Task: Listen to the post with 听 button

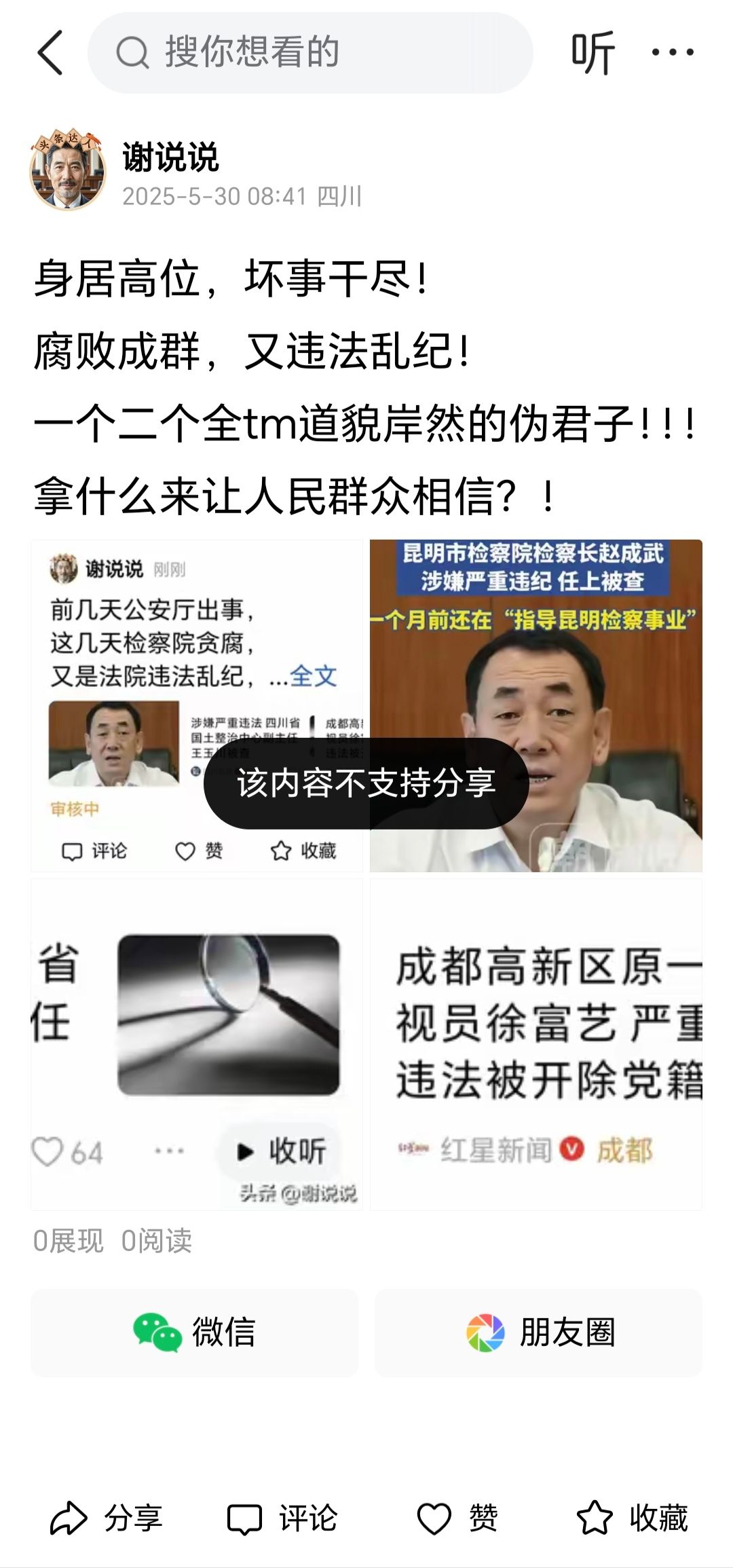Action: [592, 52]
